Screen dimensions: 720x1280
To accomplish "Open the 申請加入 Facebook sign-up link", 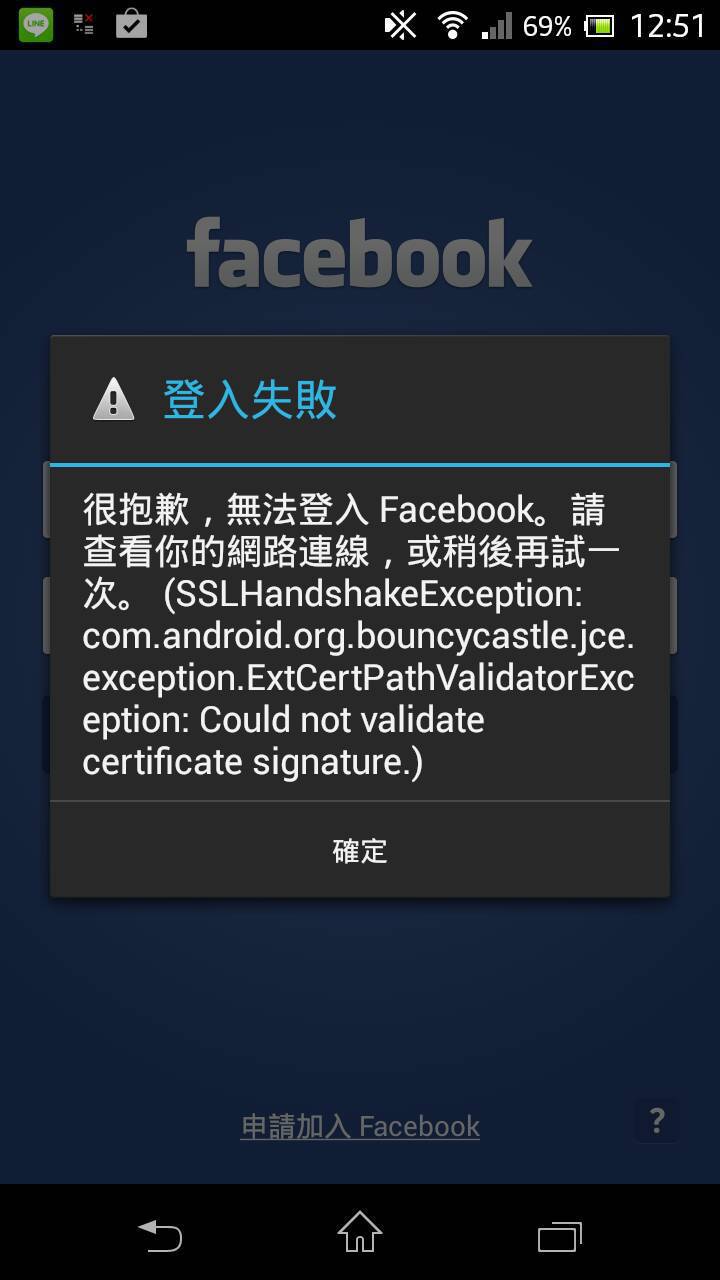I will [360, 1126].
